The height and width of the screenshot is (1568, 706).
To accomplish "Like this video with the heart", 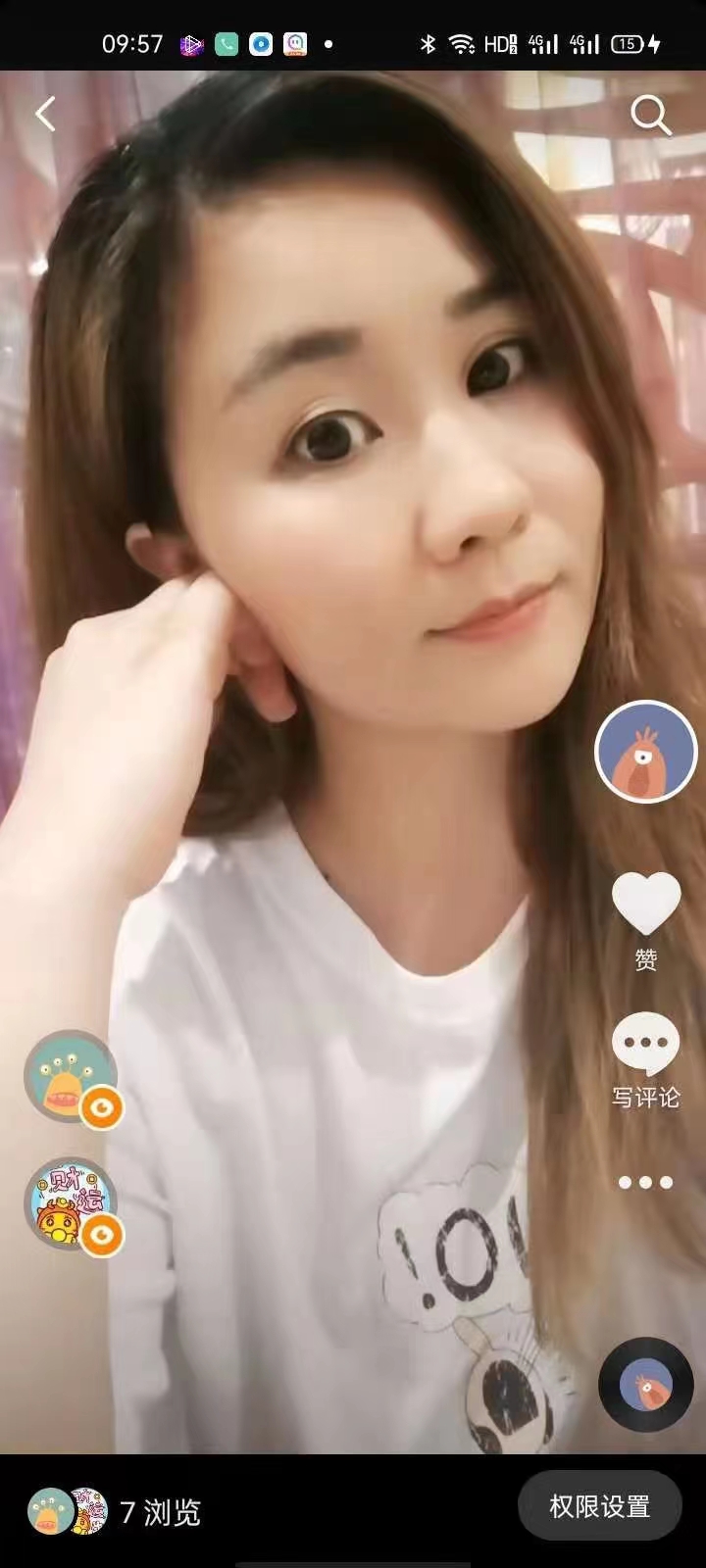I will [x=646, y=905].
